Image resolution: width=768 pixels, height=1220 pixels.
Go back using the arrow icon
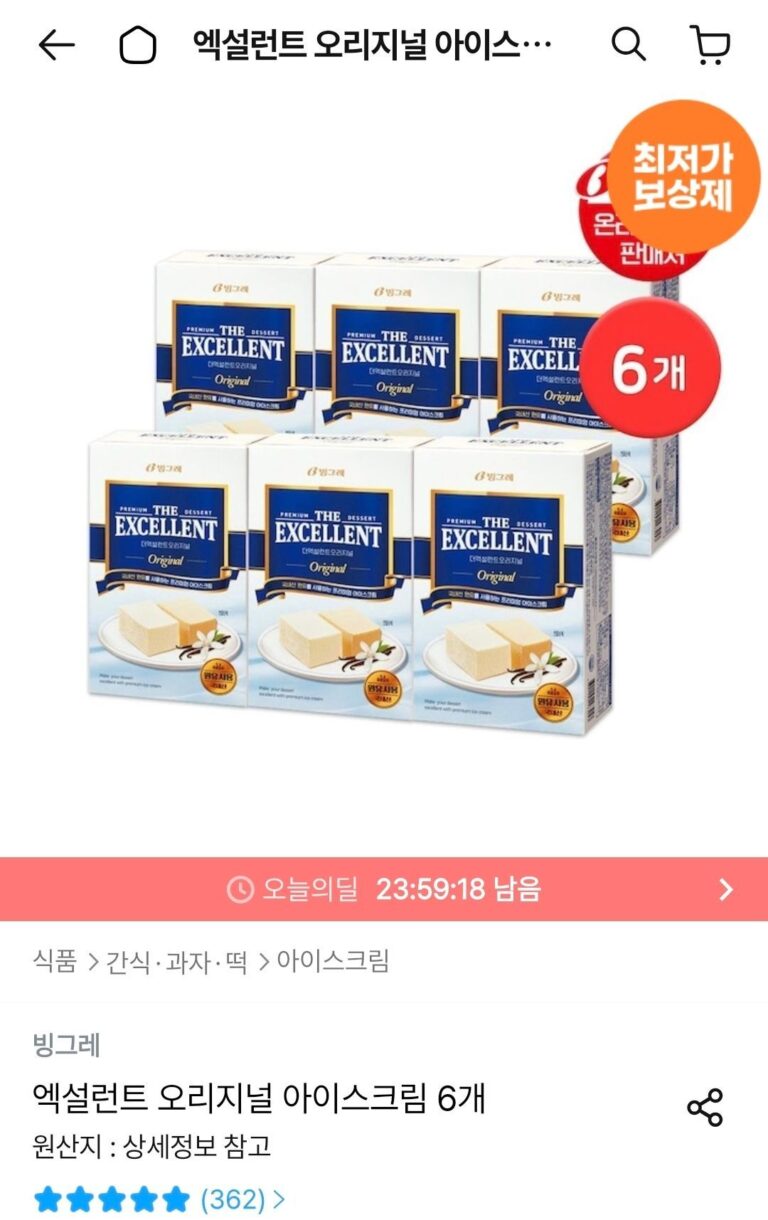[56, 45]
